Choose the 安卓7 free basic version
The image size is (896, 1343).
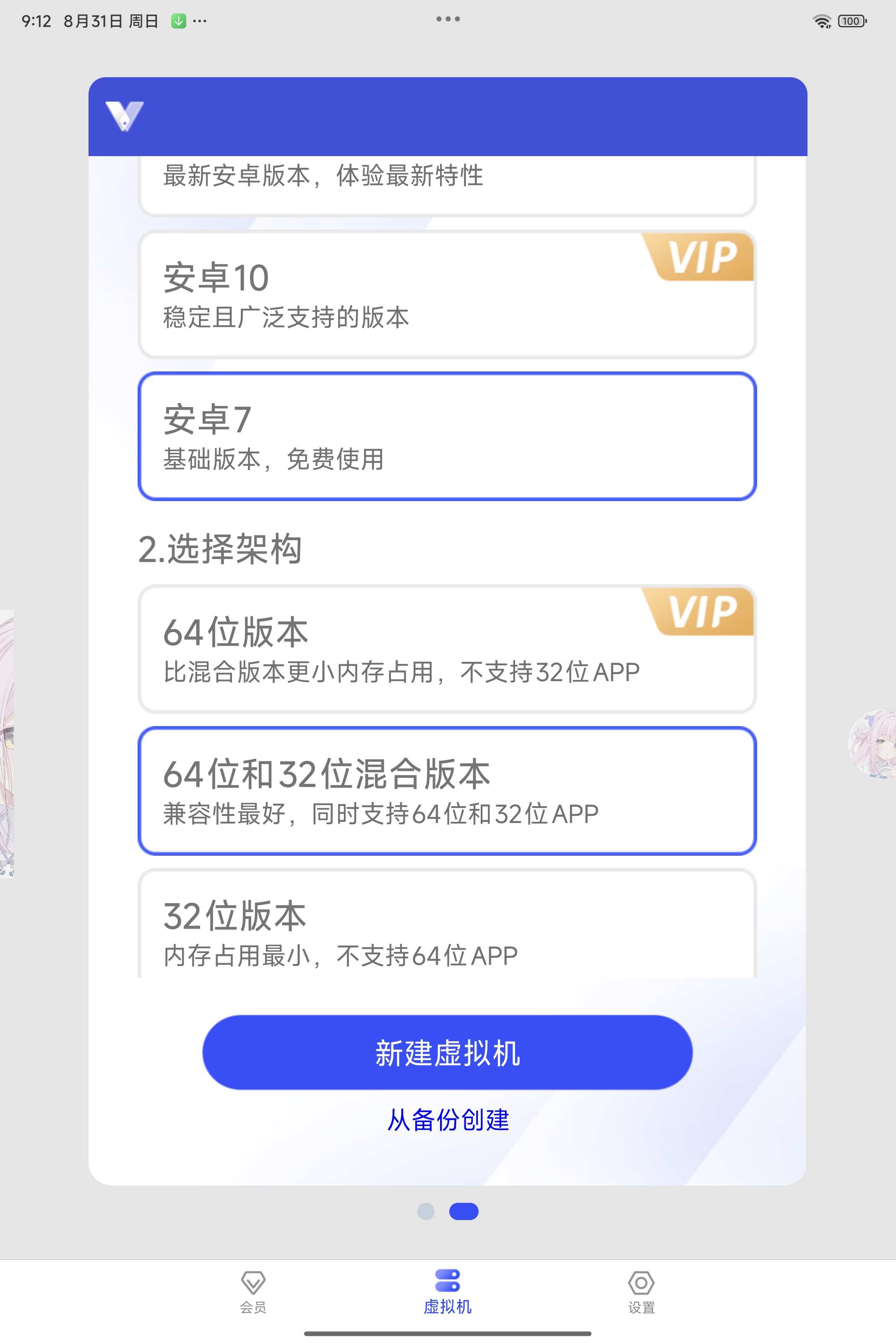point(447,436)
